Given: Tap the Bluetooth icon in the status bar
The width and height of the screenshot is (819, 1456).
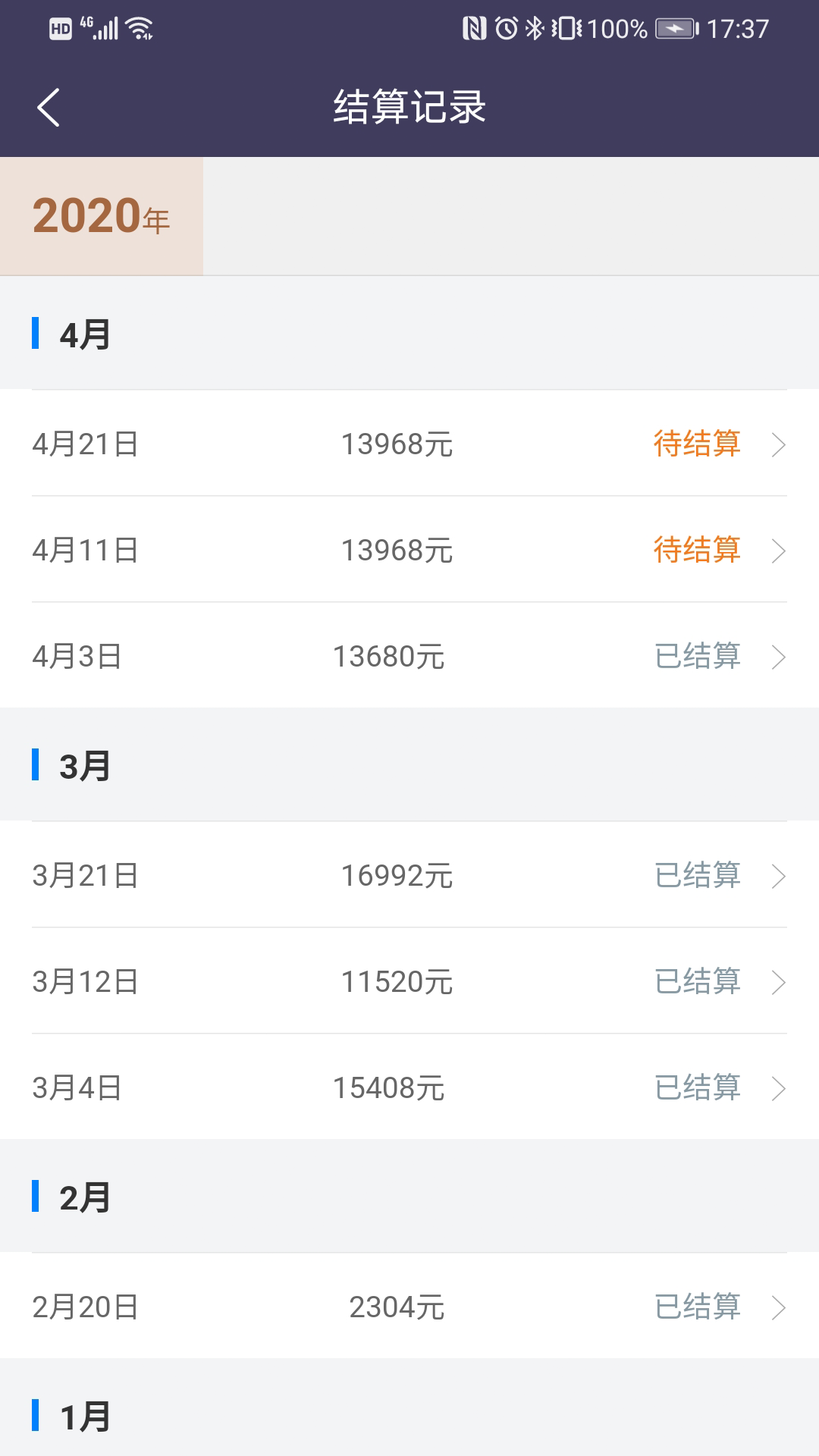Looking at the screenshot, I should coord(533,28).
